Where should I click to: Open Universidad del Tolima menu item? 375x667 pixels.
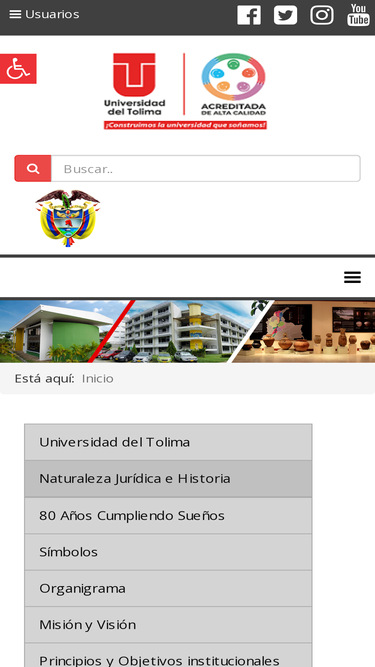168,442
